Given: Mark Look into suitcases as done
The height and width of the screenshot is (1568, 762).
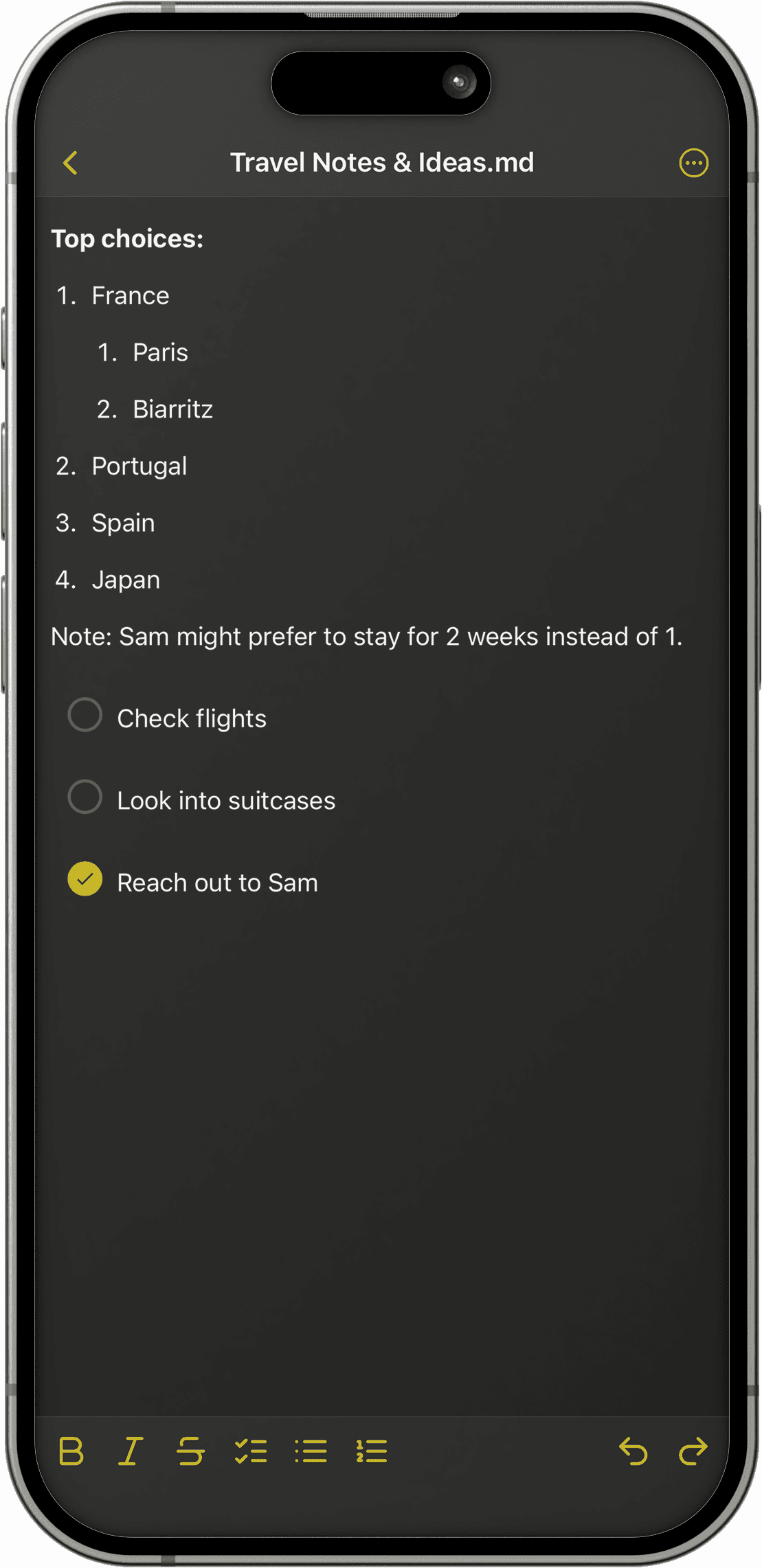Looking at the screenshot, I should [85, 797].
